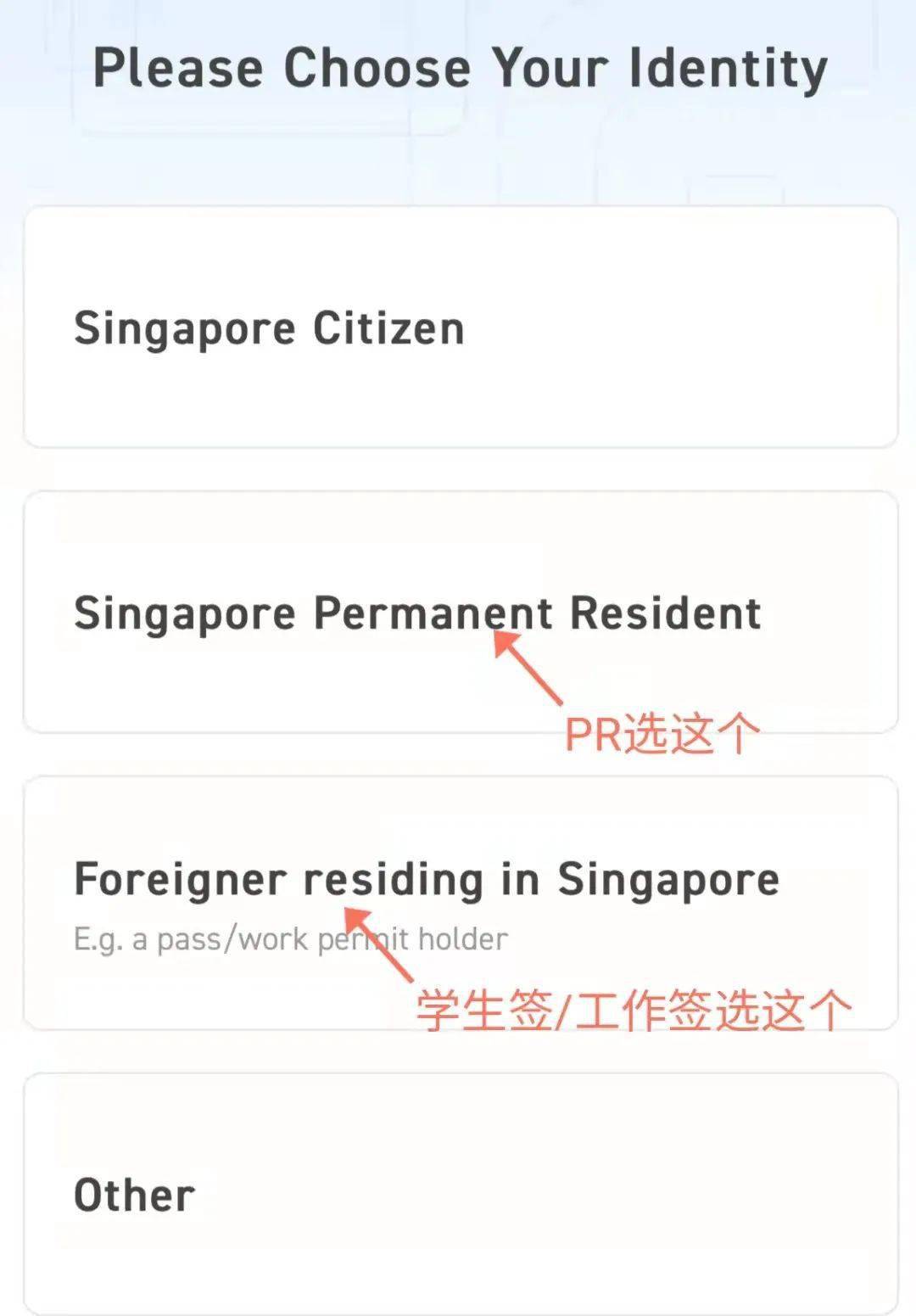916x1316 pixels.
Task: Click the word Singapore in the citizen card
Action: (x=187, y=327)
